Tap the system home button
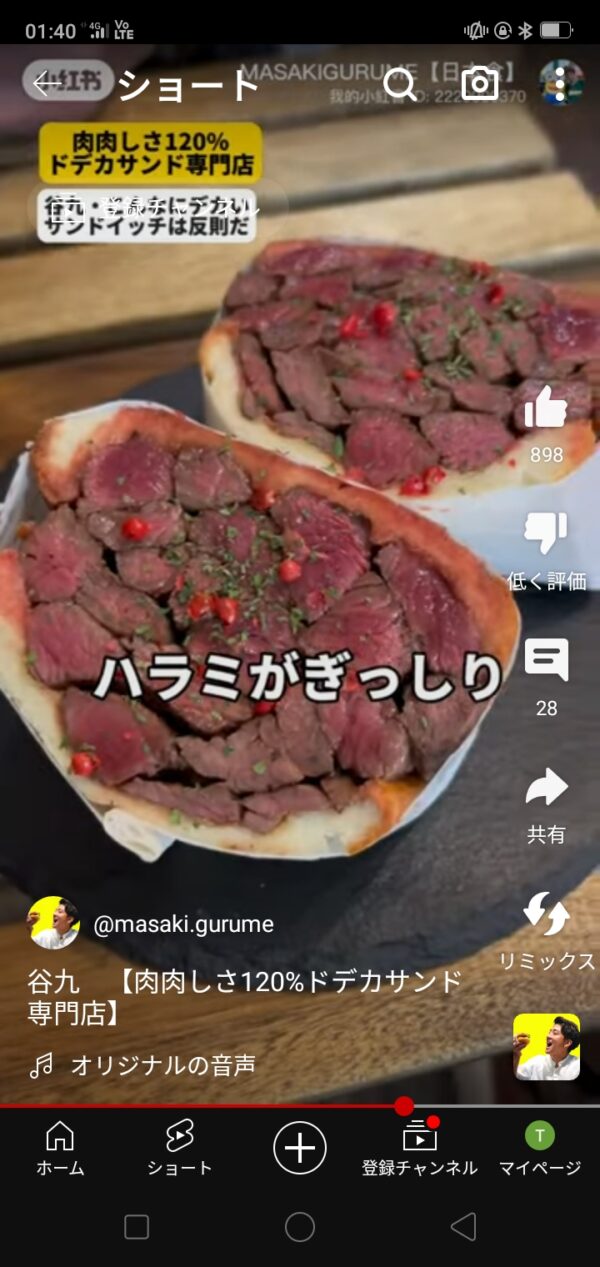The height and width of the screenshot is (1267, 600). click(x=300, y=1227)
